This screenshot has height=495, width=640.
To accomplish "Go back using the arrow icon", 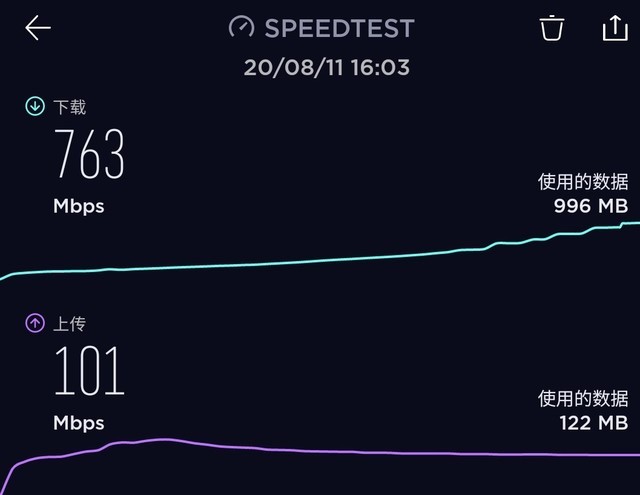I will pos(38,28).
